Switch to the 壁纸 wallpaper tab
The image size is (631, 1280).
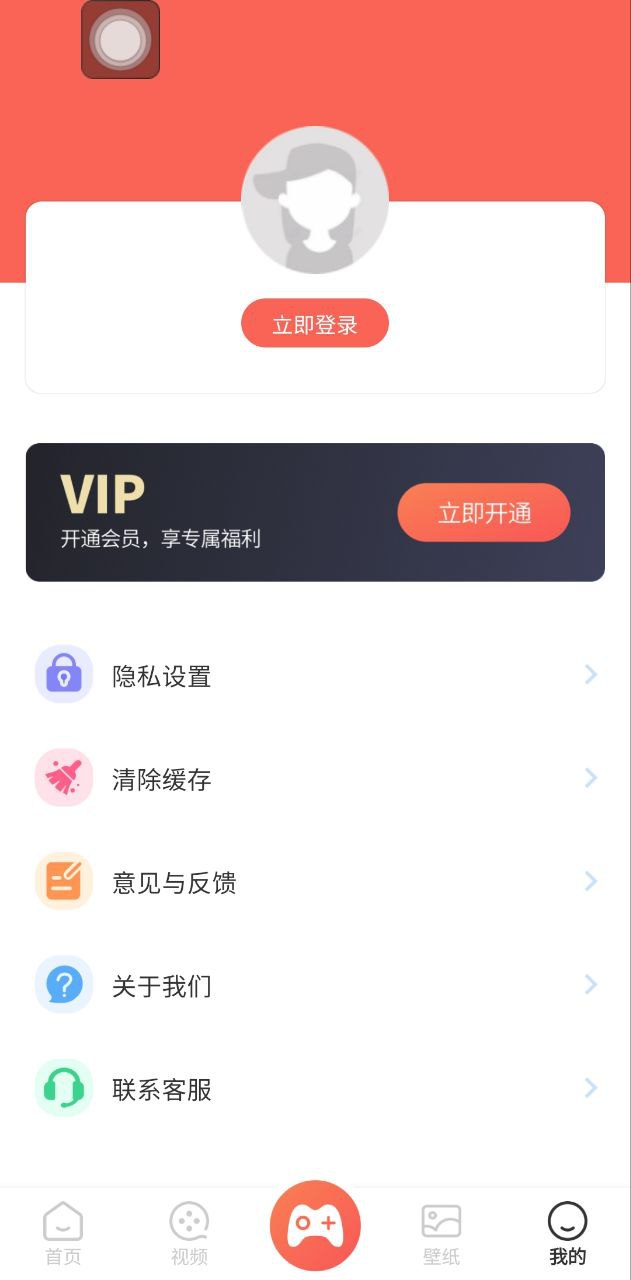[x=441, y=1234]
